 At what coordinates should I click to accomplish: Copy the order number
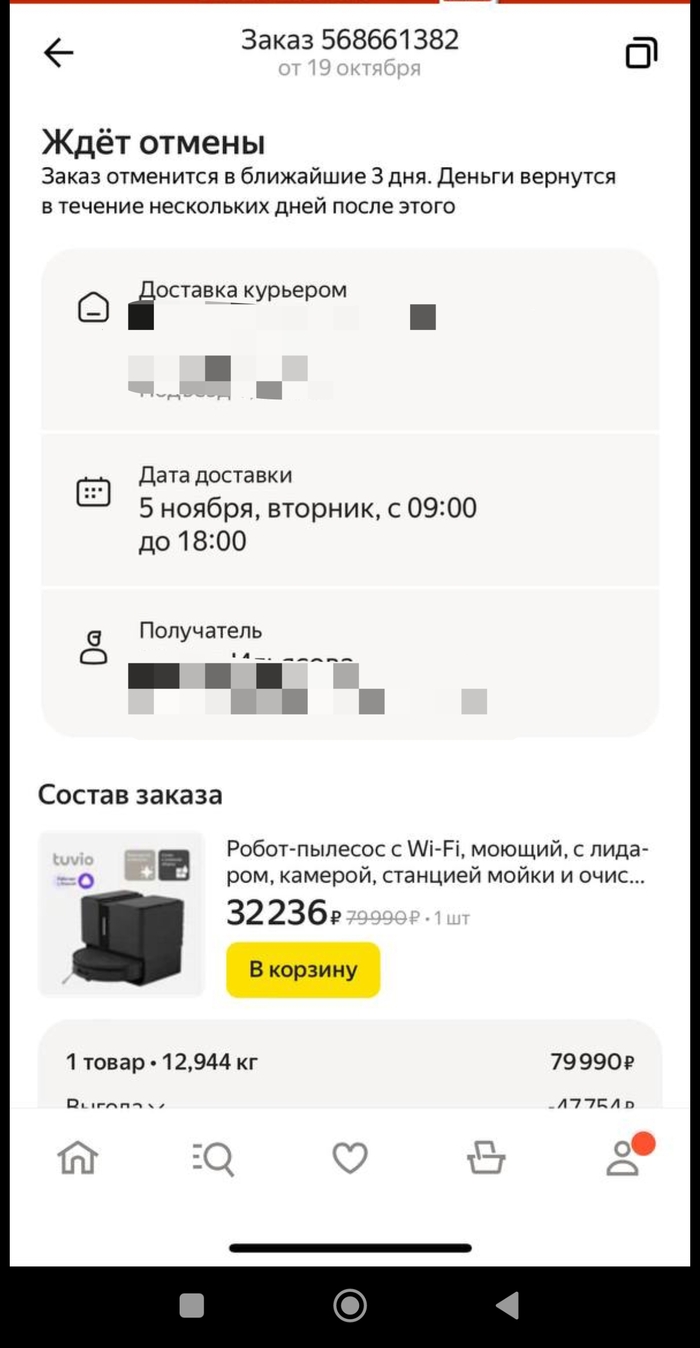coord(641,53)
